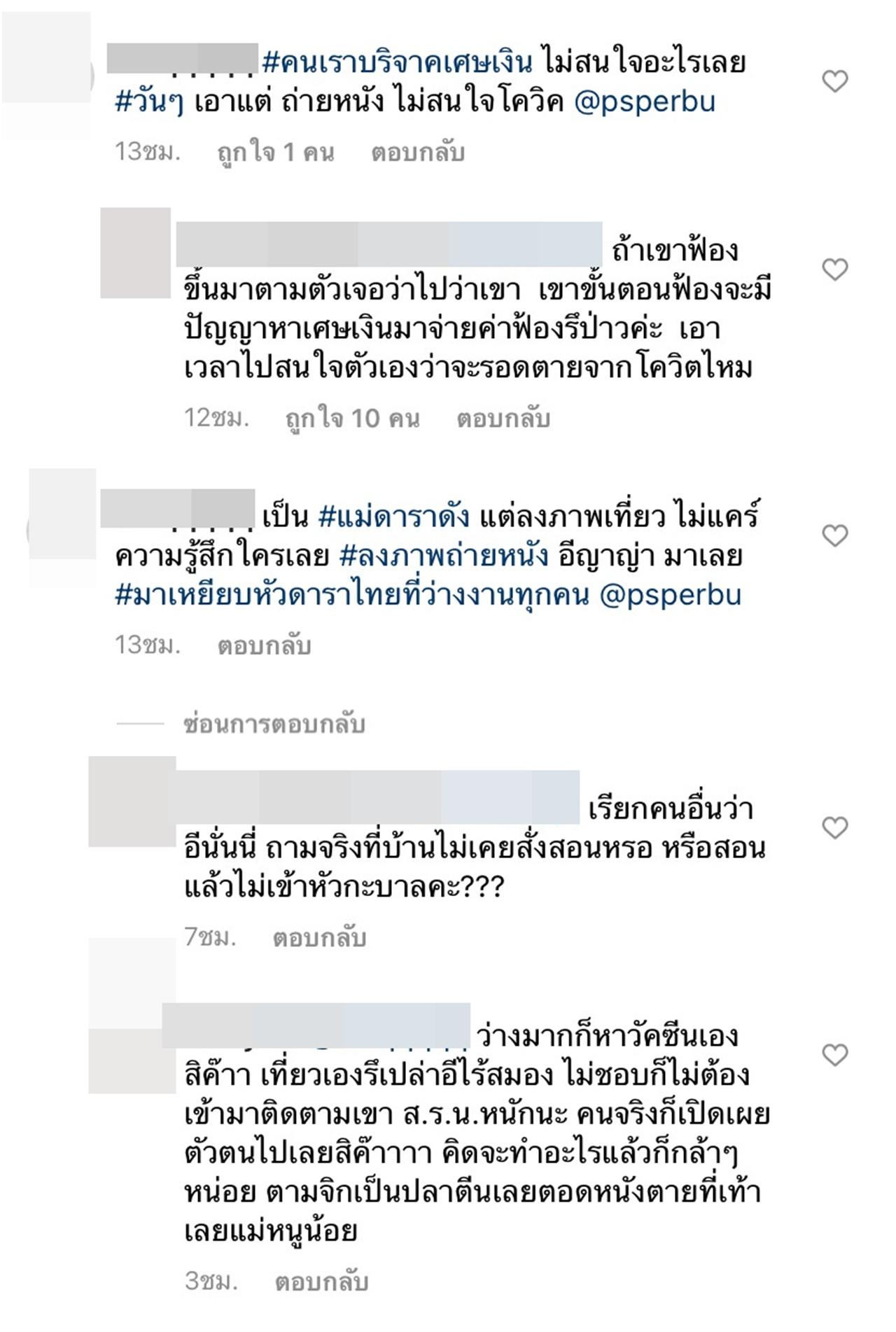
Task: Like the comment starting with #คนเราบริจาคเศษเงิน
Action: 834,82
